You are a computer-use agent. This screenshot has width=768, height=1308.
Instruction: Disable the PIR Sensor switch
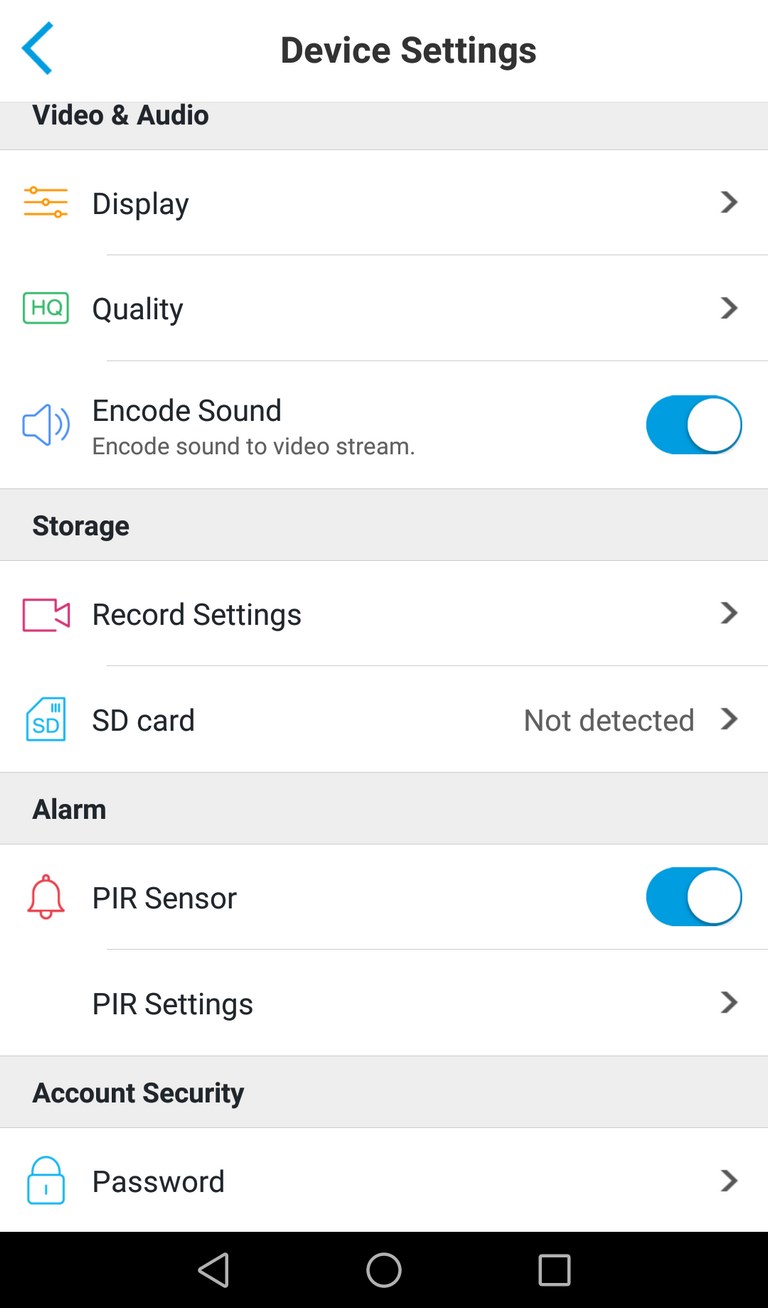pos(694,897)
